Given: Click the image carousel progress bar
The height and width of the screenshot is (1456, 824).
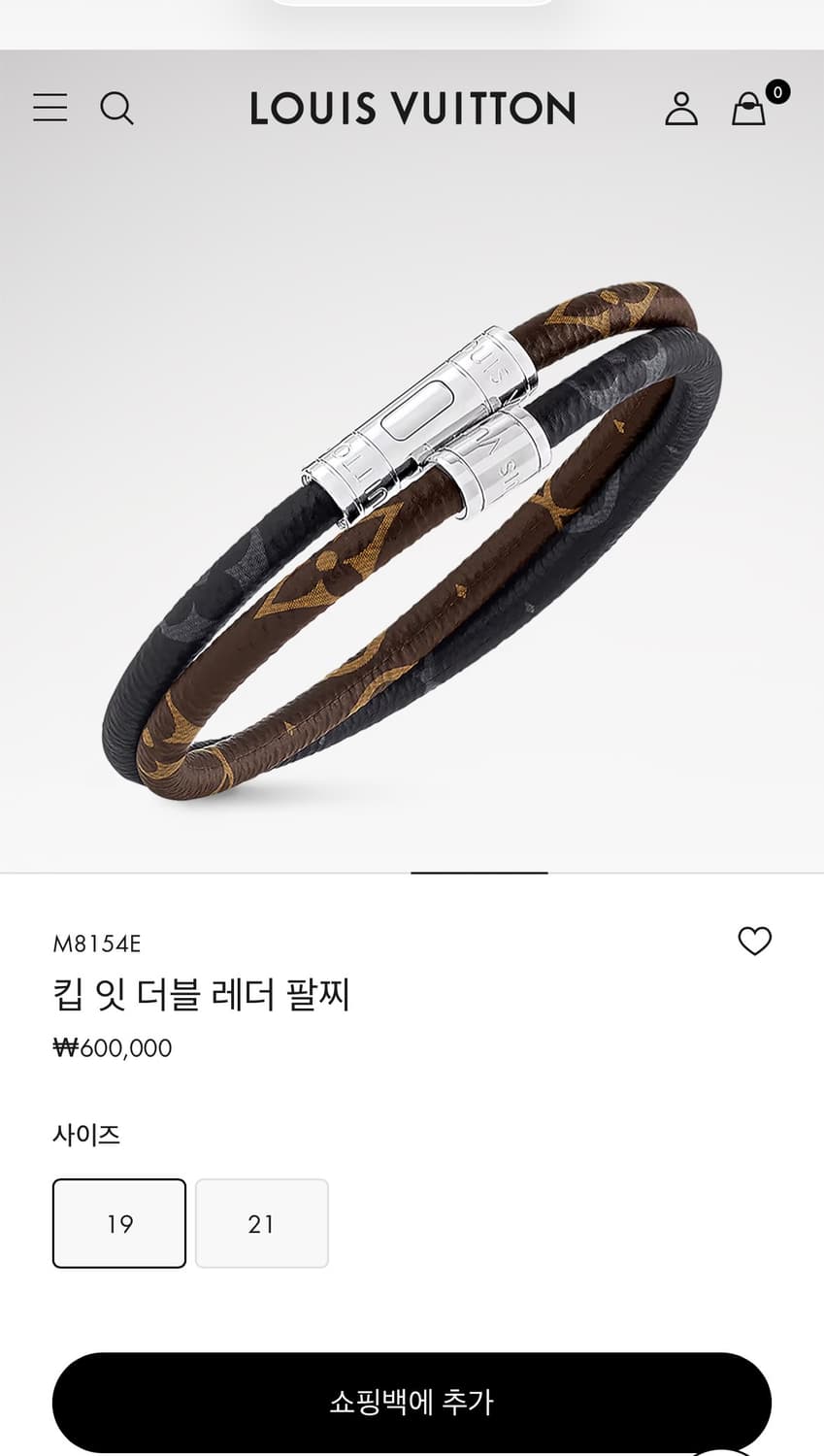Looking at the screenshot, I should pyautogui.click(x=478, y=872).
